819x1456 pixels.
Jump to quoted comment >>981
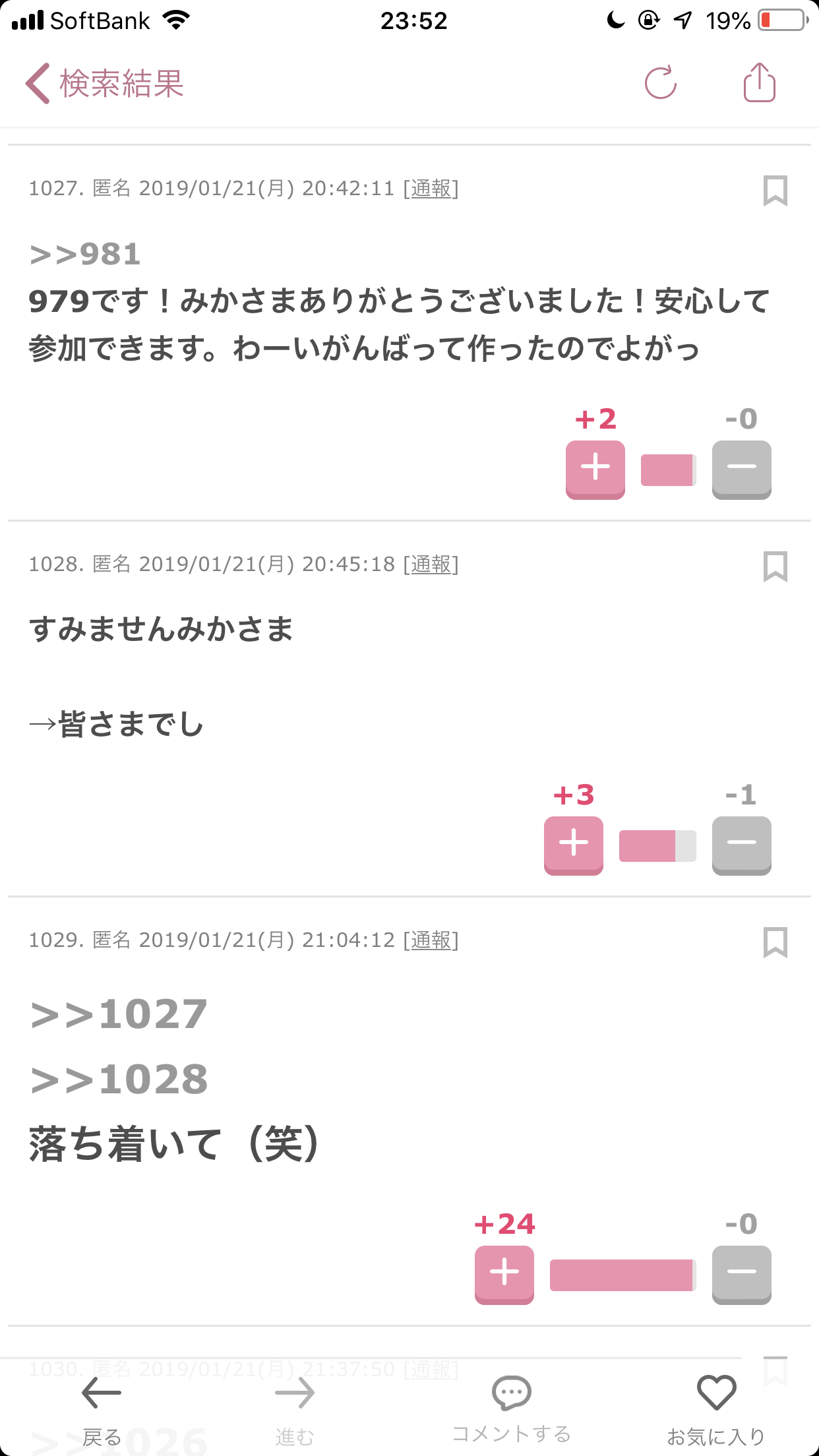coord(85,255)
